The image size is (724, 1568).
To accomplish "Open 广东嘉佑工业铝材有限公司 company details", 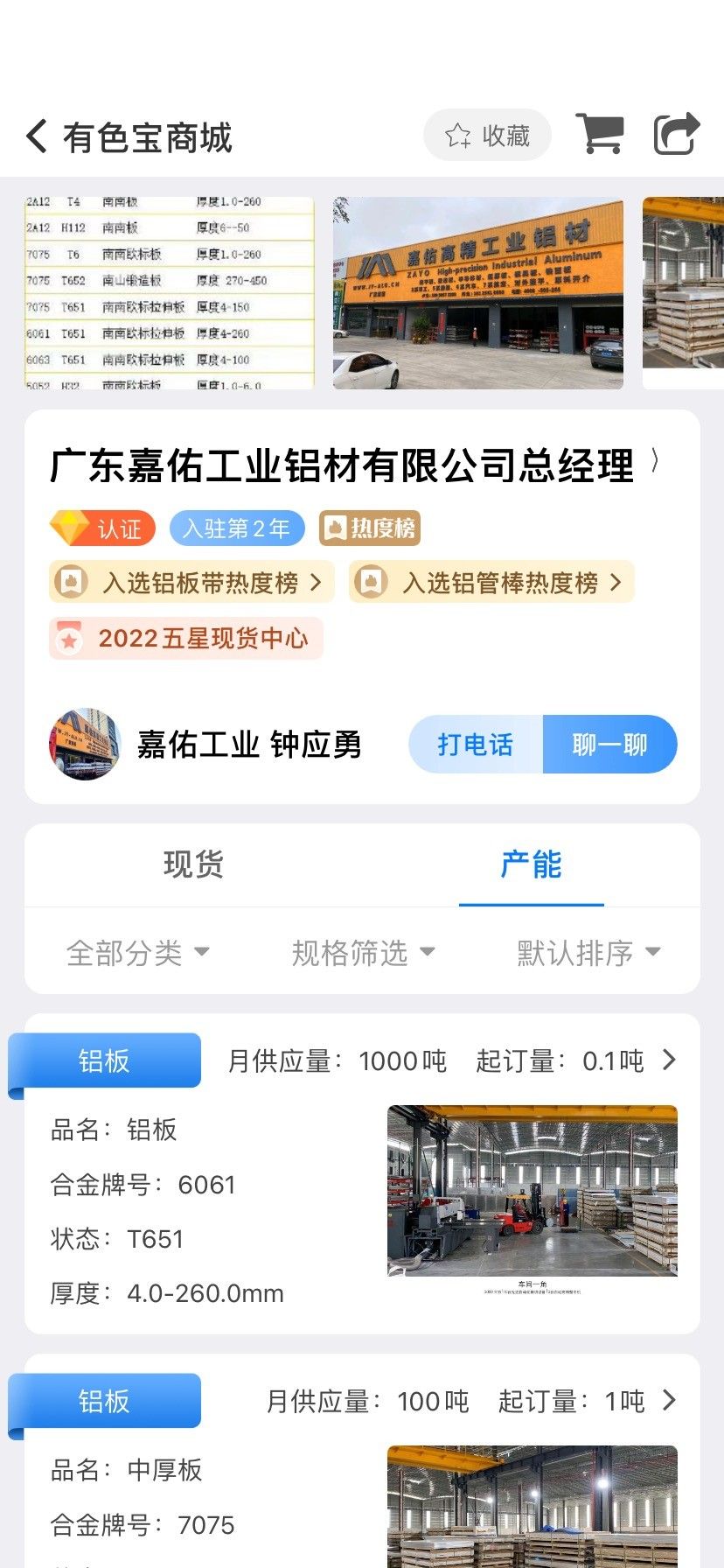I will point(354,465).
